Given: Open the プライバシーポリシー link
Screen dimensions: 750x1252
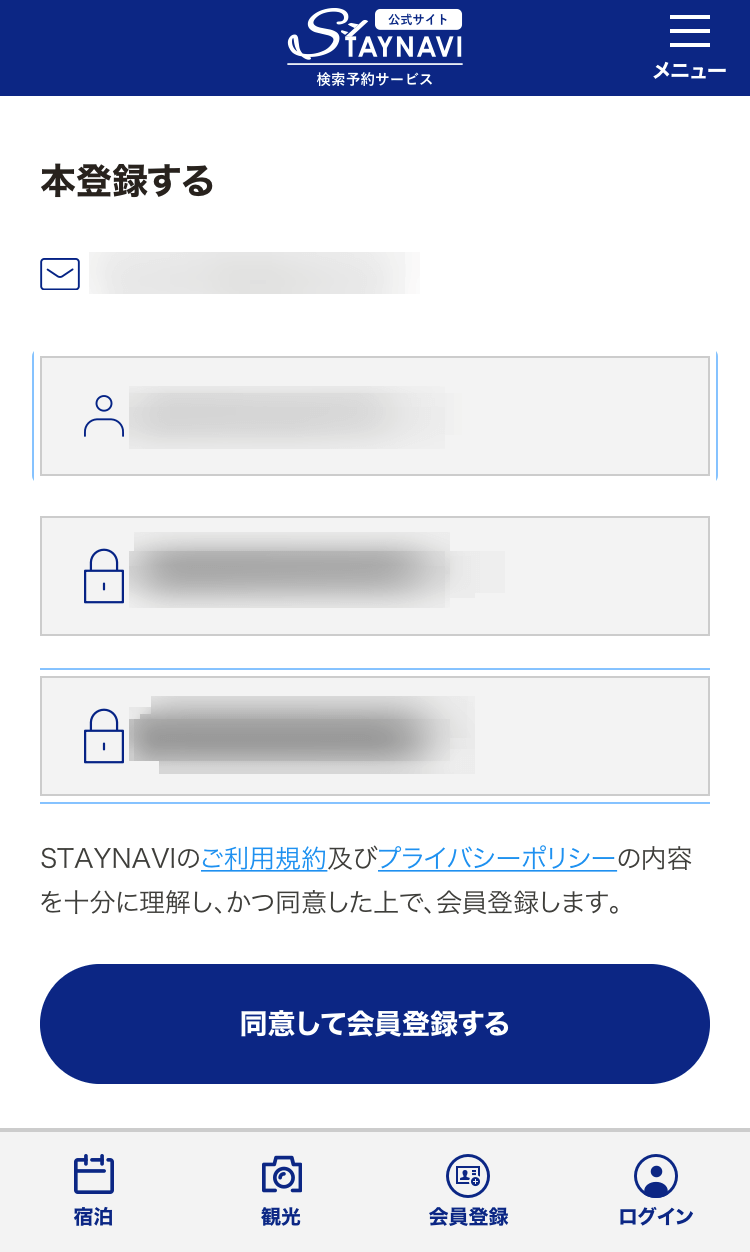Looking at the screenshot, I should (x=497, y=858).
